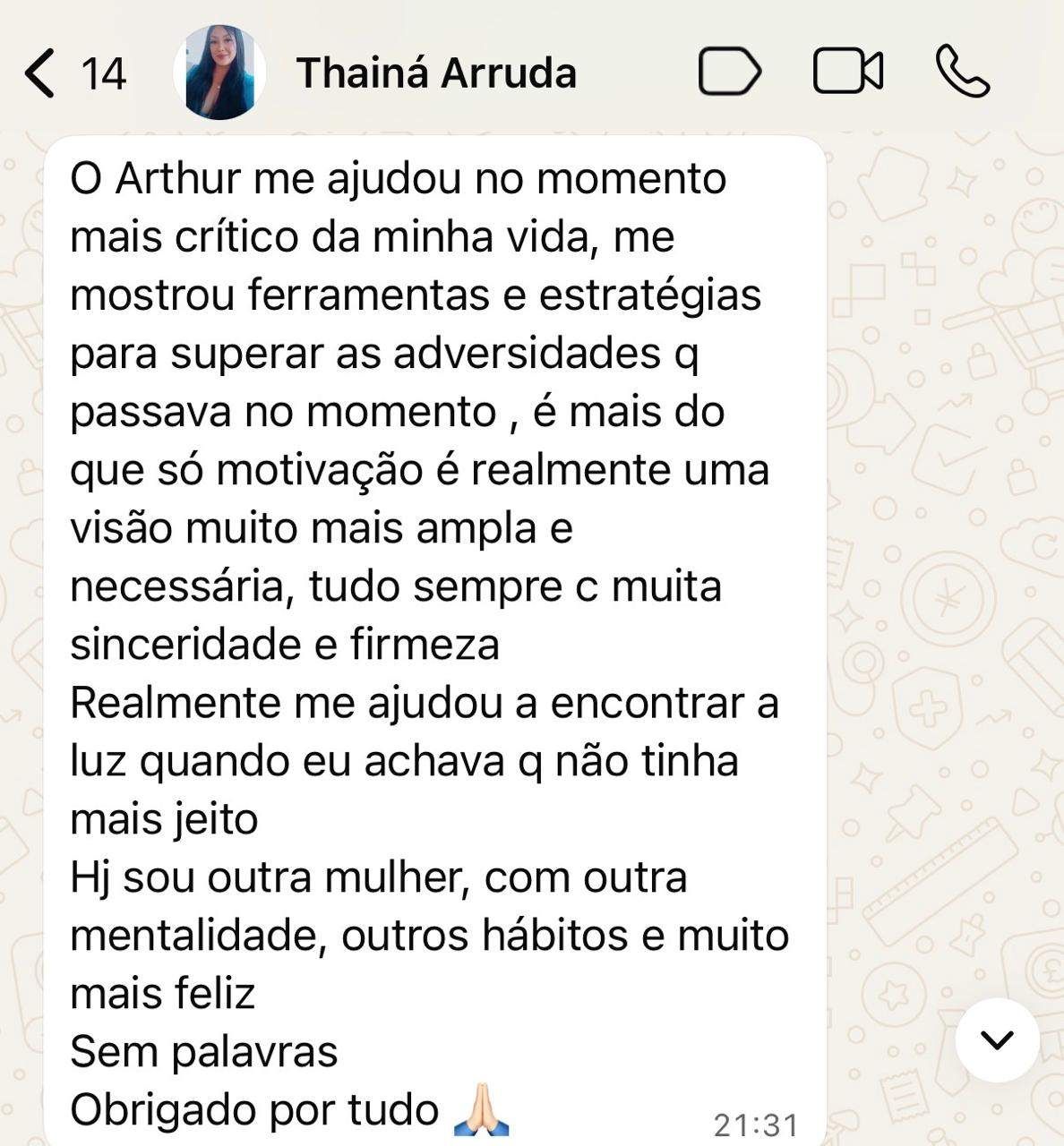Start a video call with Thainá
Viewport: 1064px width, 1146px height.
coord(847,72)
